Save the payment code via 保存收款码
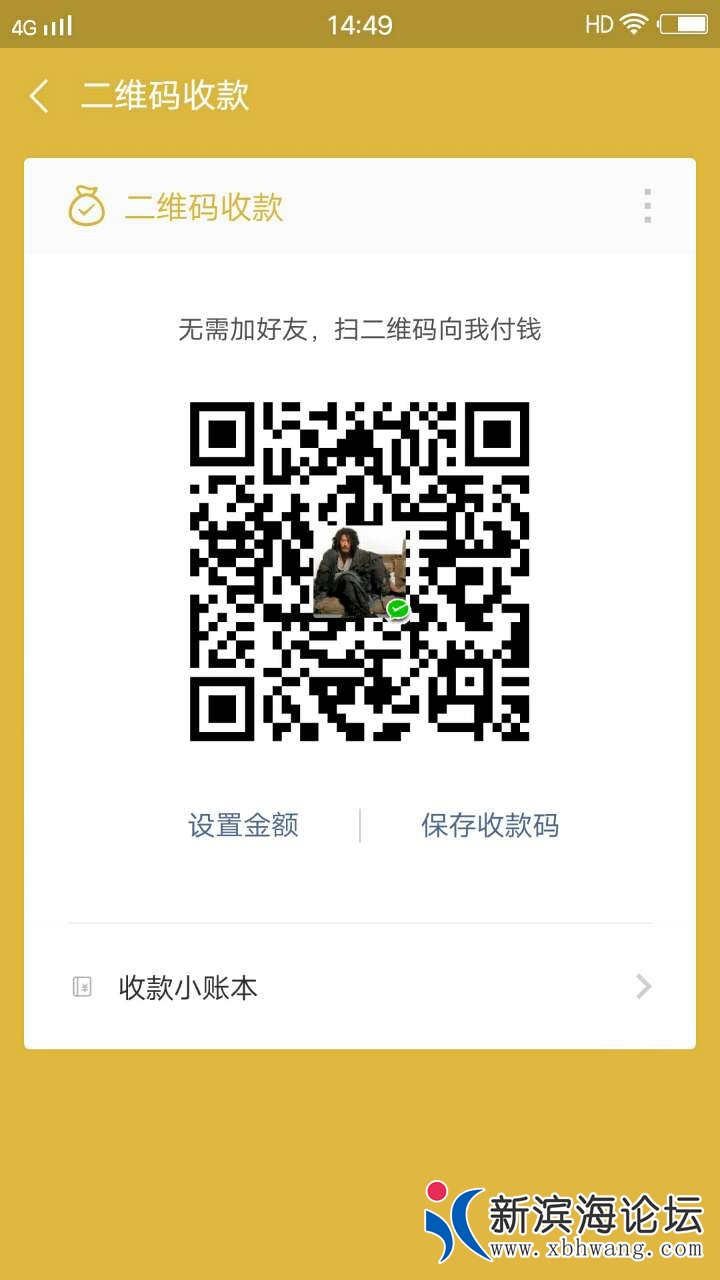 coord(489,826)
